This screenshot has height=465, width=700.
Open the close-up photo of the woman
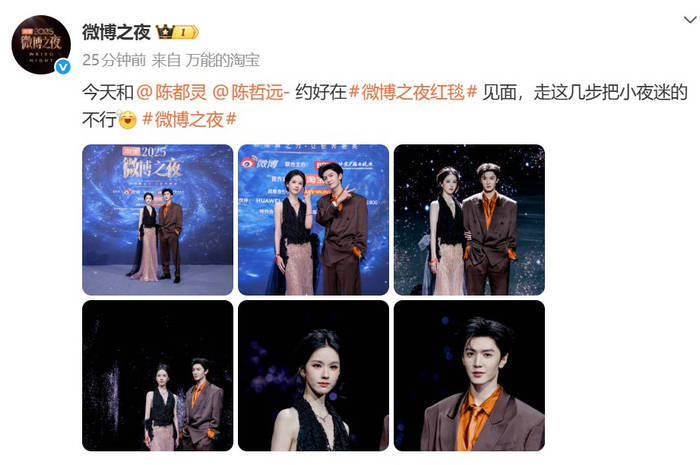coord(313,375)
